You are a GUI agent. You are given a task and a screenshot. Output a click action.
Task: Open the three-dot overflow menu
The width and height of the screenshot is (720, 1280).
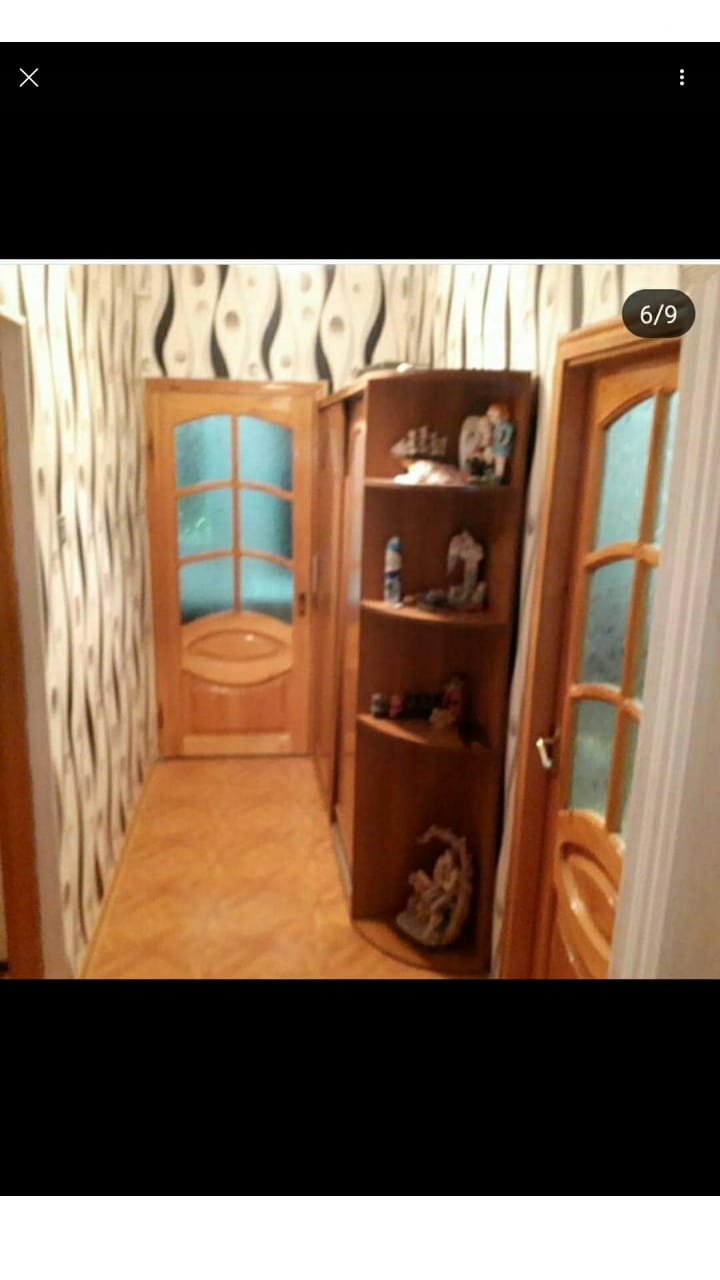[682, 77]
